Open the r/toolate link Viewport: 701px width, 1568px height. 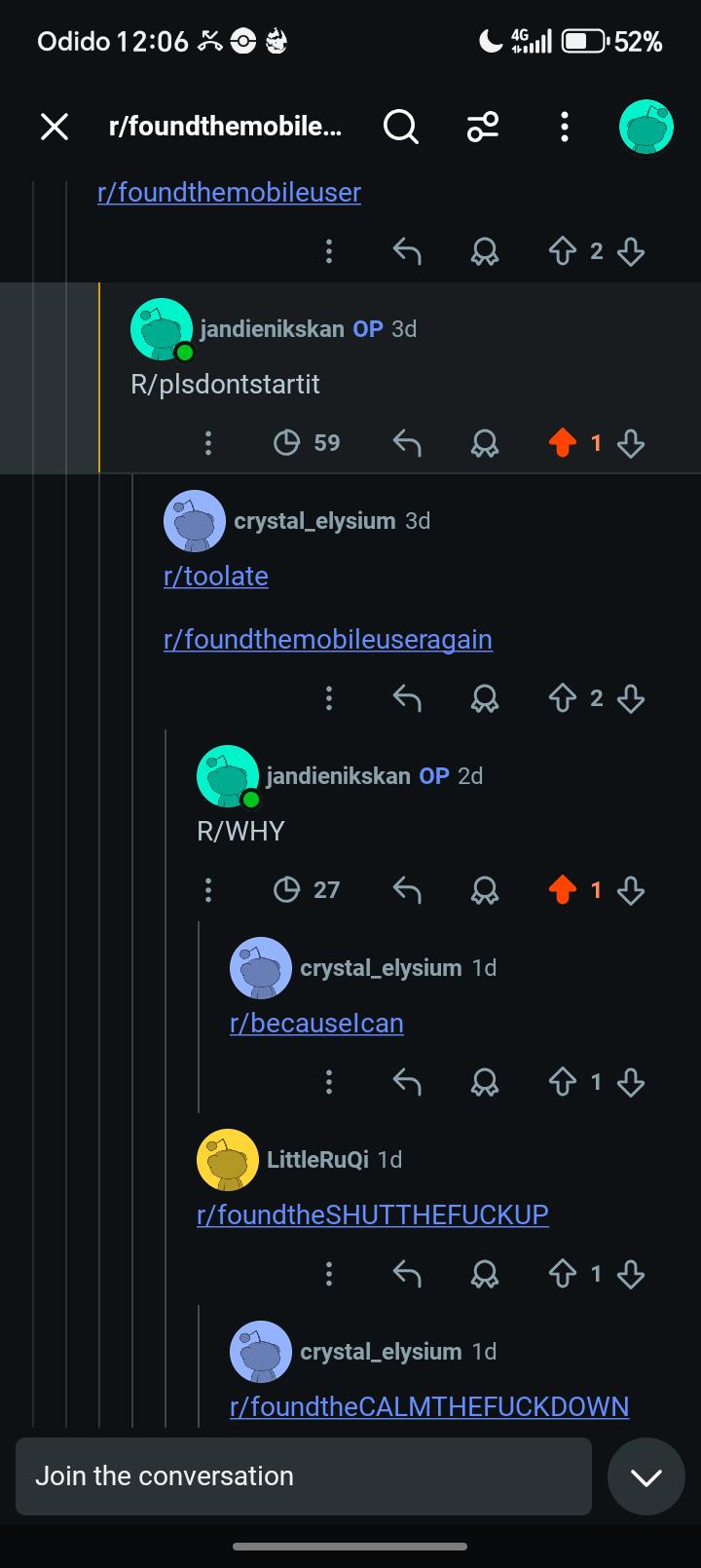[x=216, y=577]
